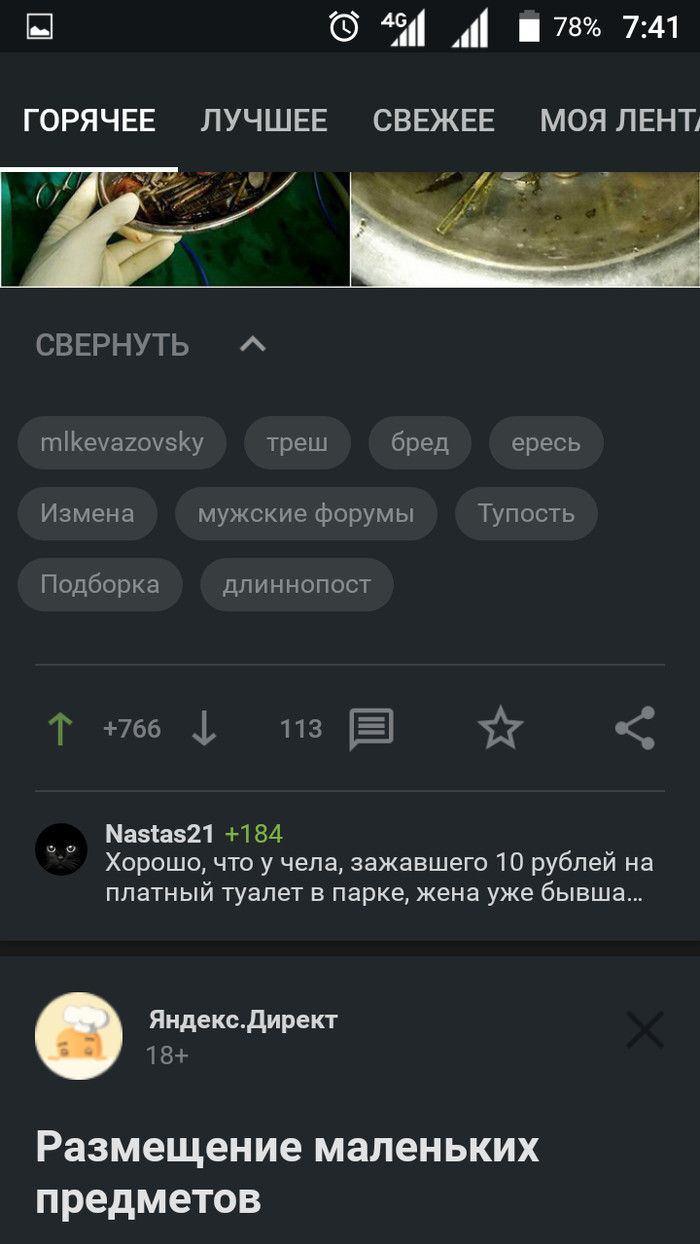The width and height of the screenshot is (700, 1244).
Task: Open the post's 113 comments
Action: point(370,728)
